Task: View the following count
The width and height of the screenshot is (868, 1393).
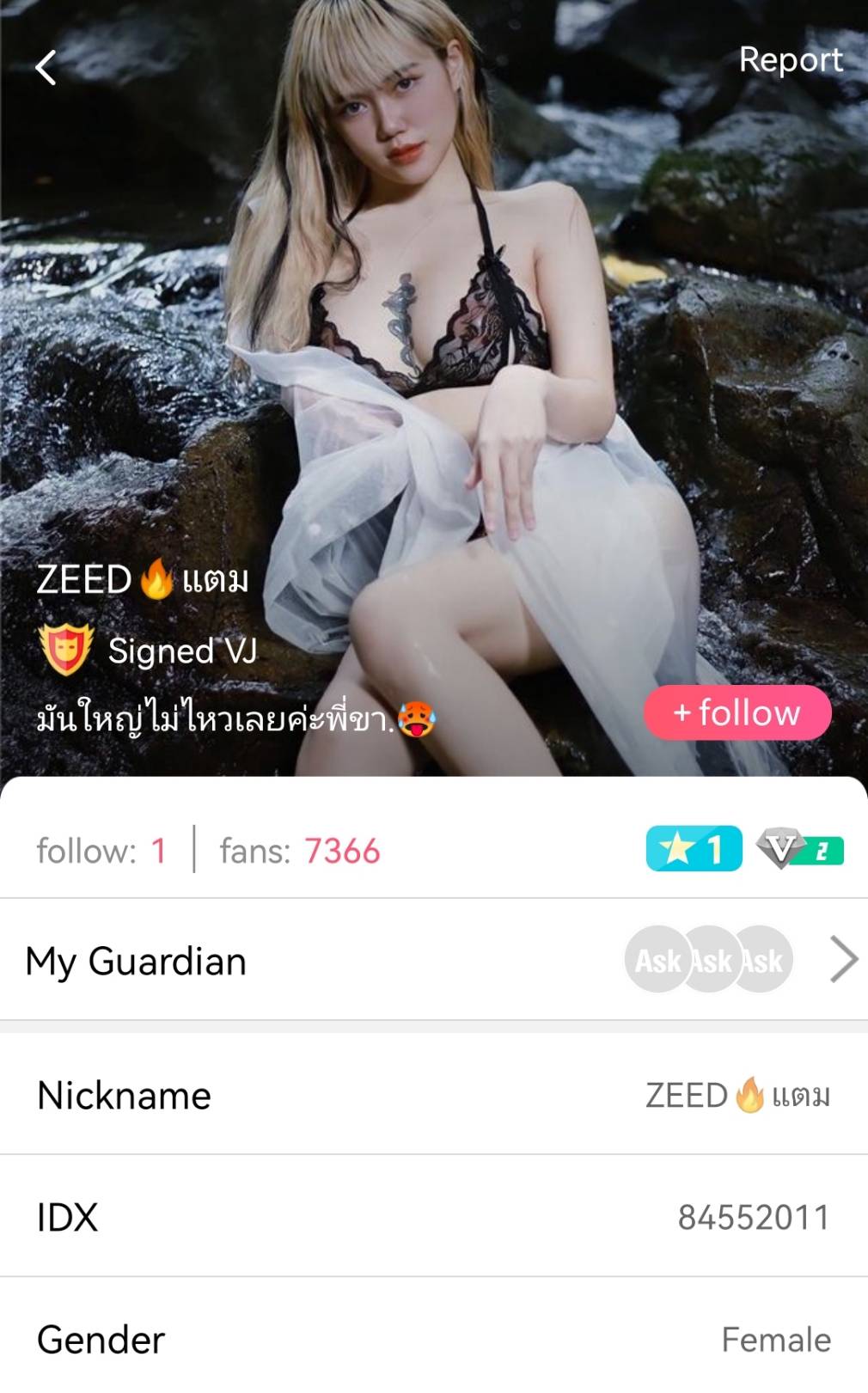Action: point(101,851)
